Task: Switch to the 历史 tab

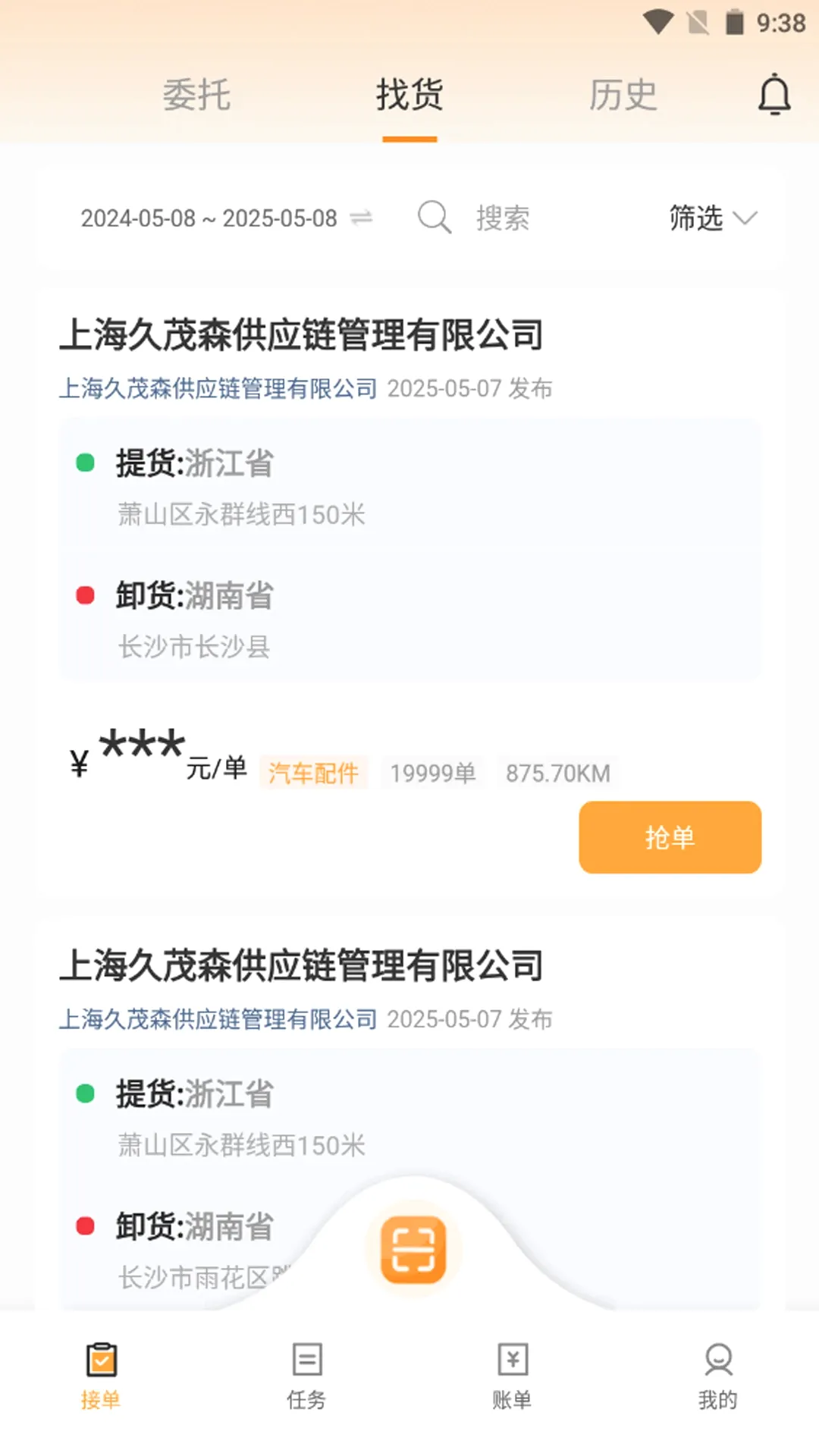Action: 623,96
